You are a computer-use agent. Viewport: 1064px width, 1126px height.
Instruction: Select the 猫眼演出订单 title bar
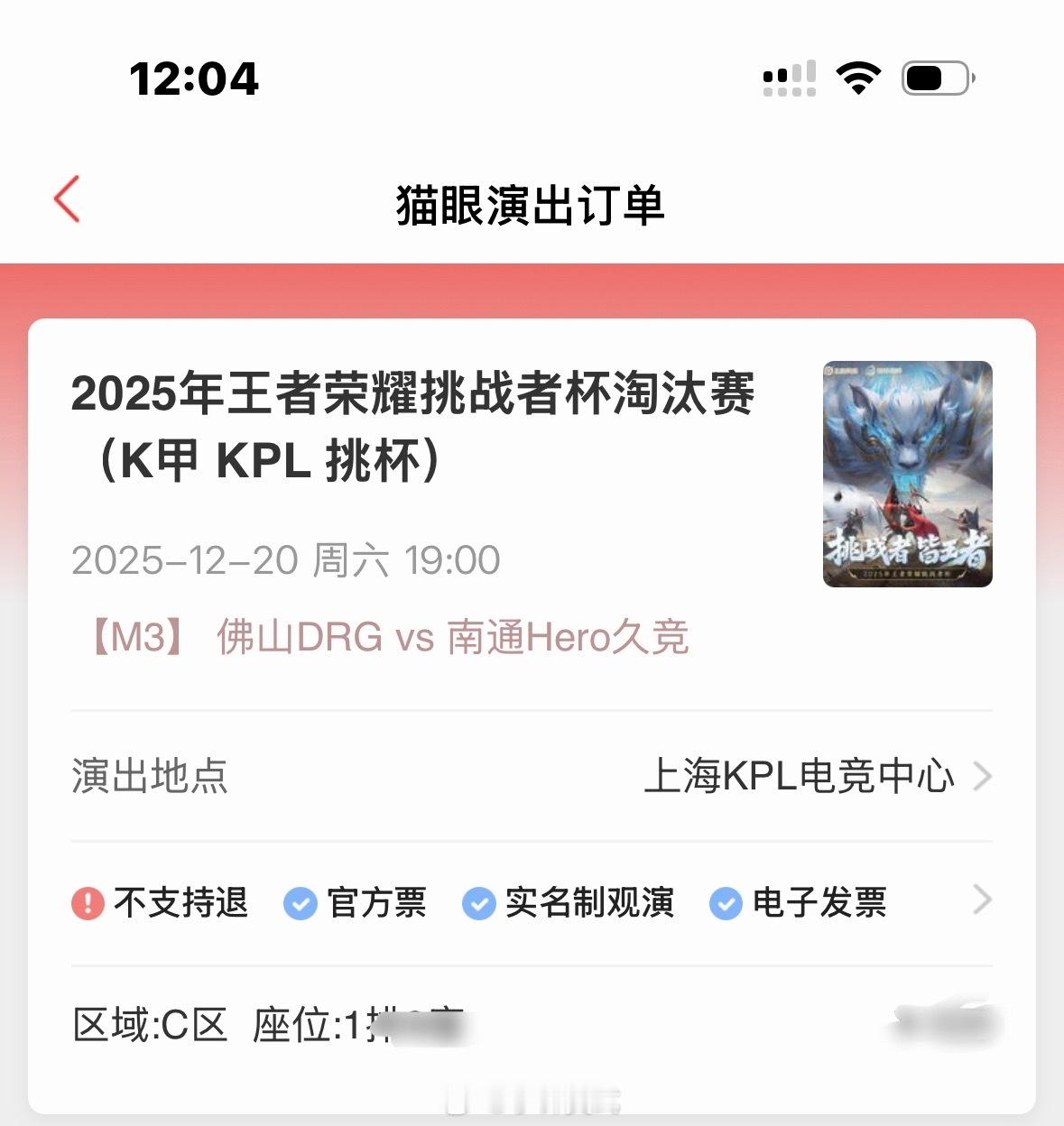click(x=532, y=203)
